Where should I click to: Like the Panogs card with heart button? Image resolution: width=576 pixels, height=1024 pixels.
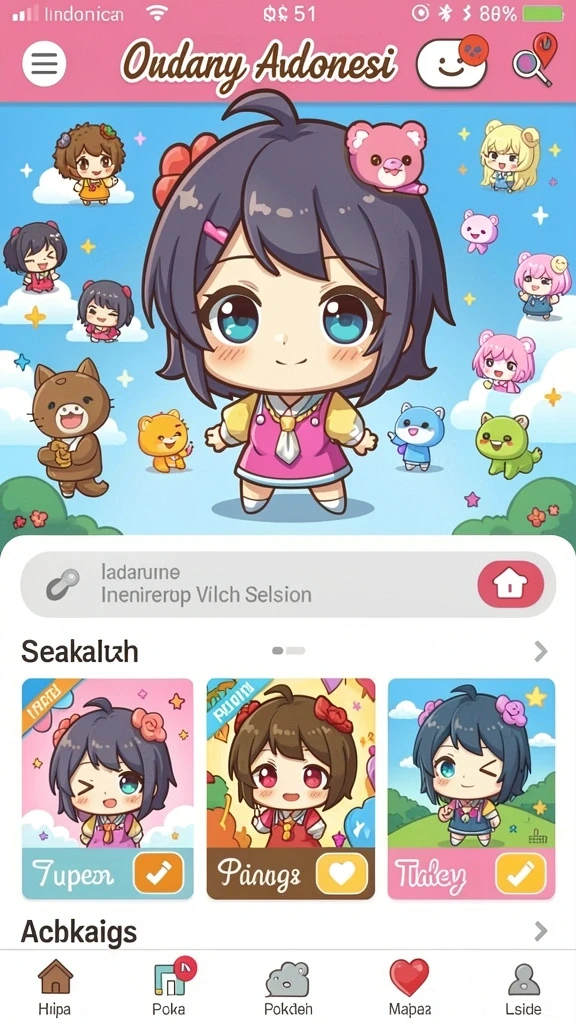[341, 874]
